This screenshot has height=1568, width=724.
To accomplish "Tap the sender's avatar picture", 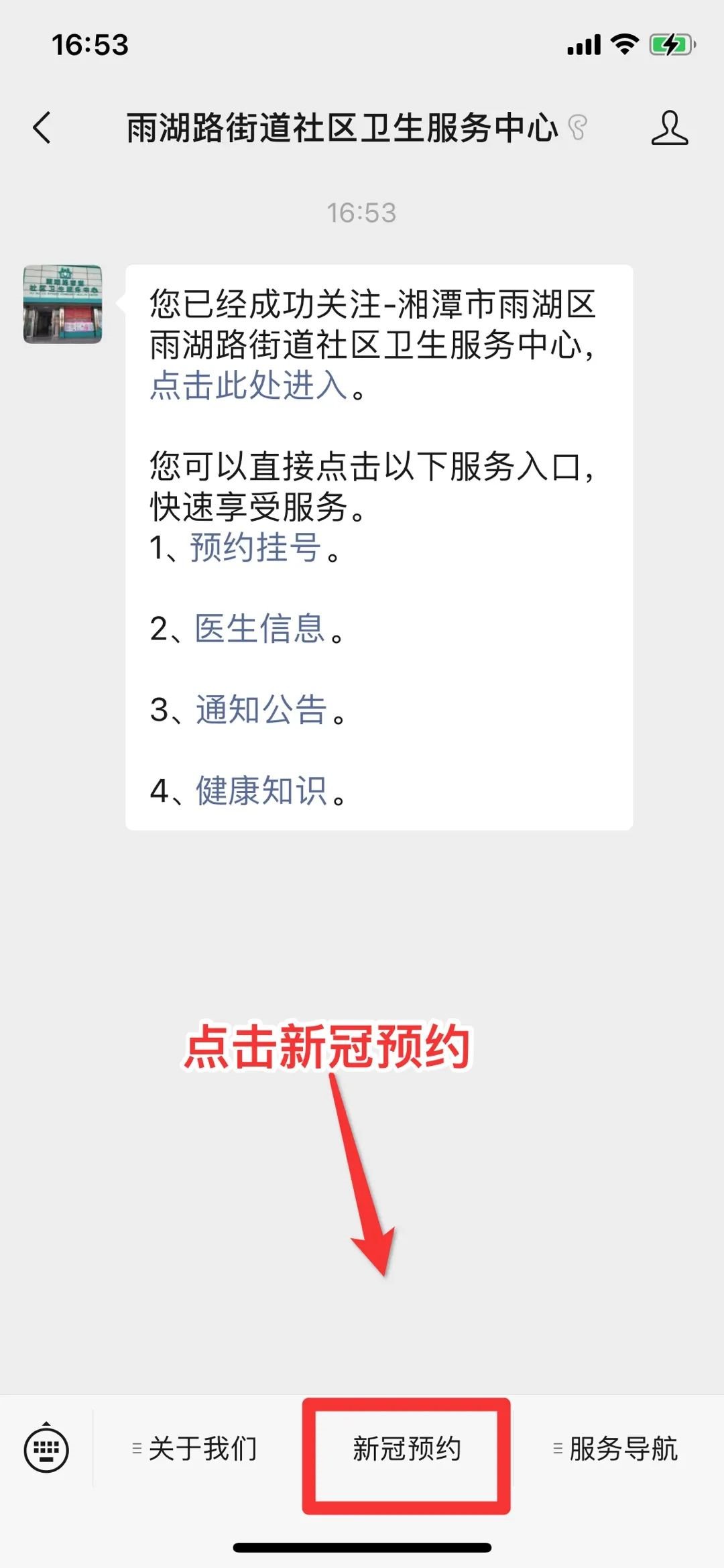I will pos(63,304).
